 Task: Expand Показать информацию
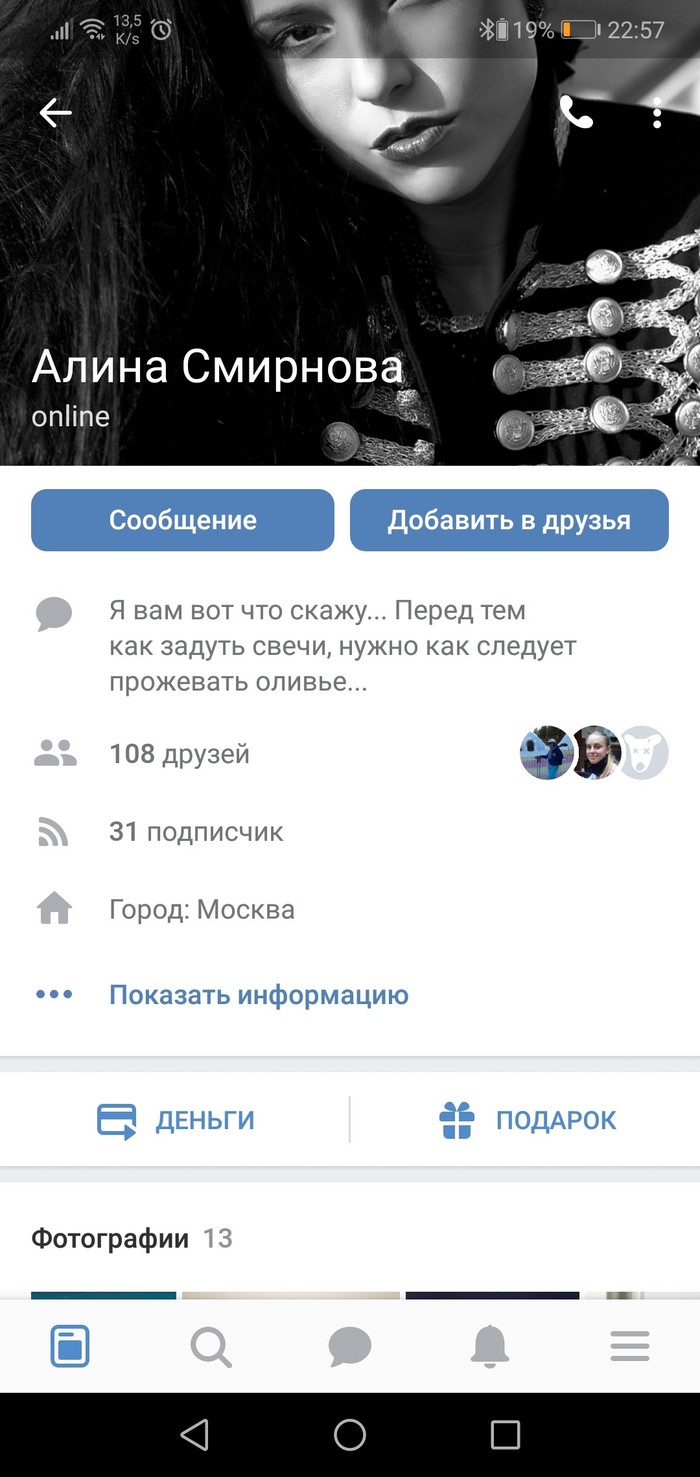coord(258,995)
